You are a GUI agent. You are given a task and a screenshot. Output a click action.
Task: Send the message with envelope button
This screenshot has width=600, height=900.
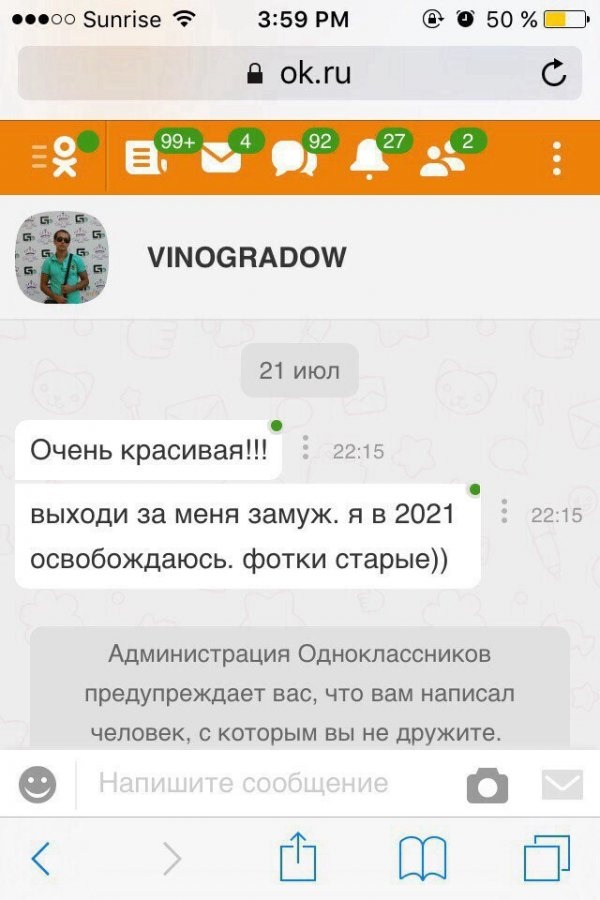pyautogui.click(x=561, y=785)
